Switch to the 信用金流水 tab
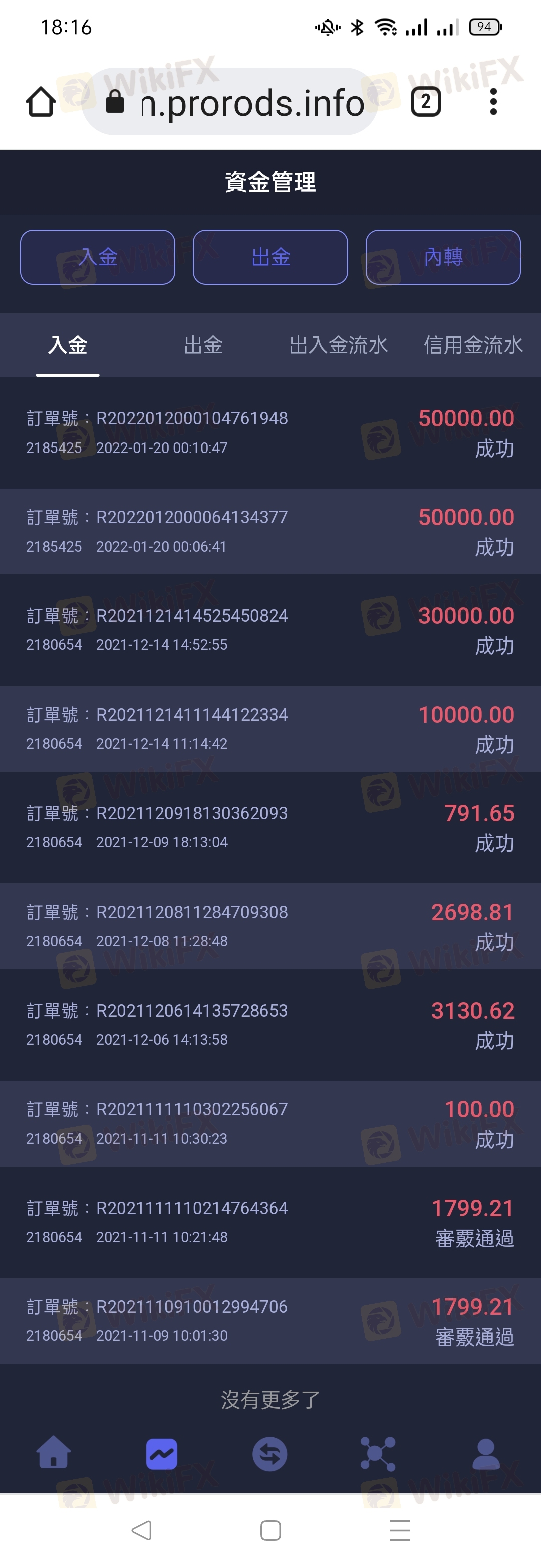 click(x=473, y=345)
